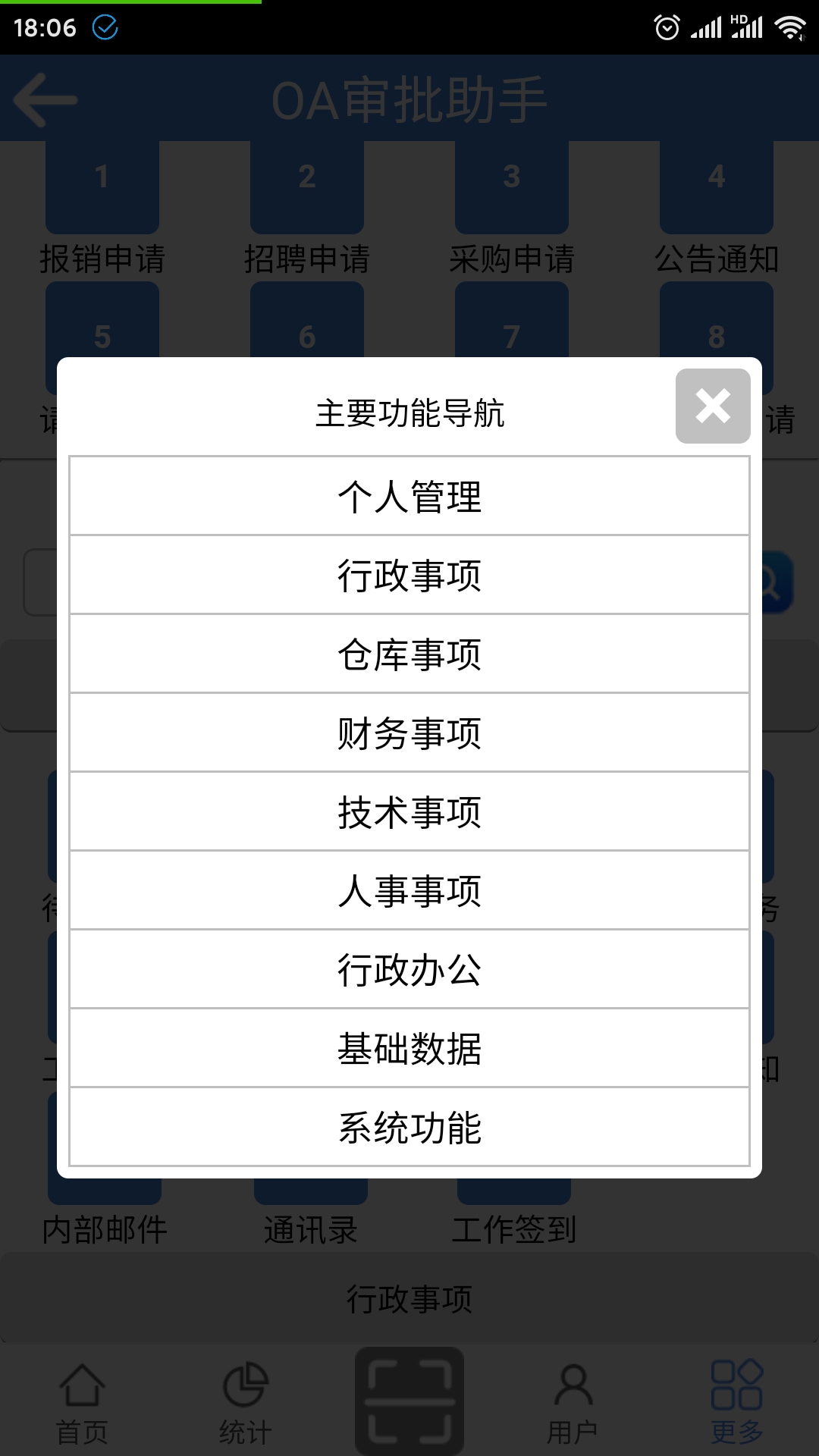Tap the 基础数据 entry

409,1049
